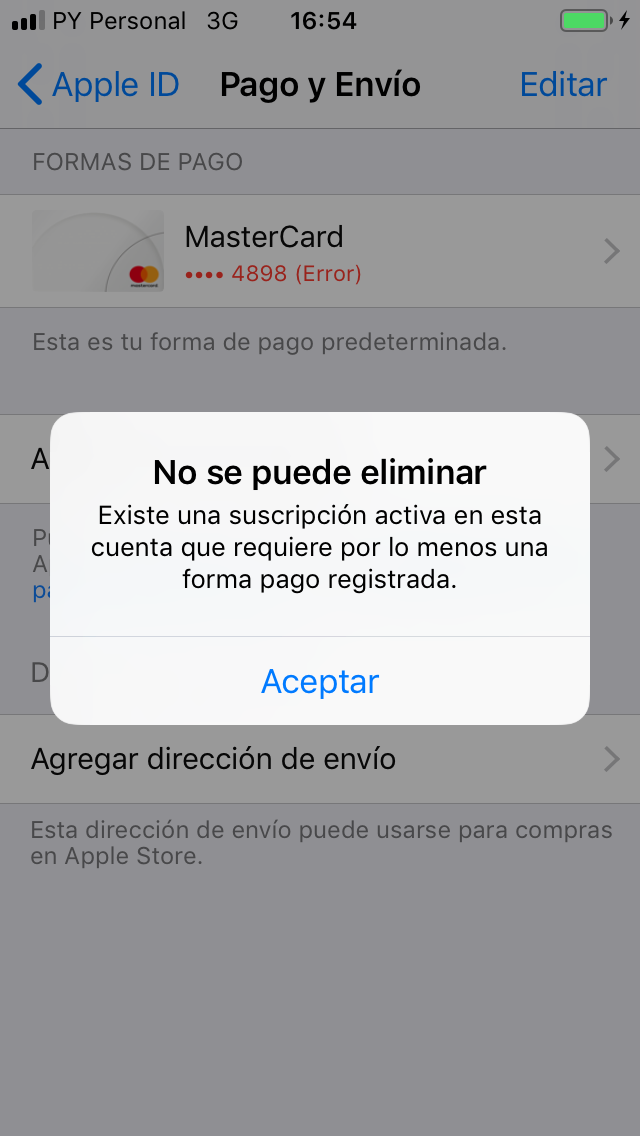Open Agregar dirección de envío
Image resolution: width=640 pixels, height=1136 pixels.
click(320, 759)
